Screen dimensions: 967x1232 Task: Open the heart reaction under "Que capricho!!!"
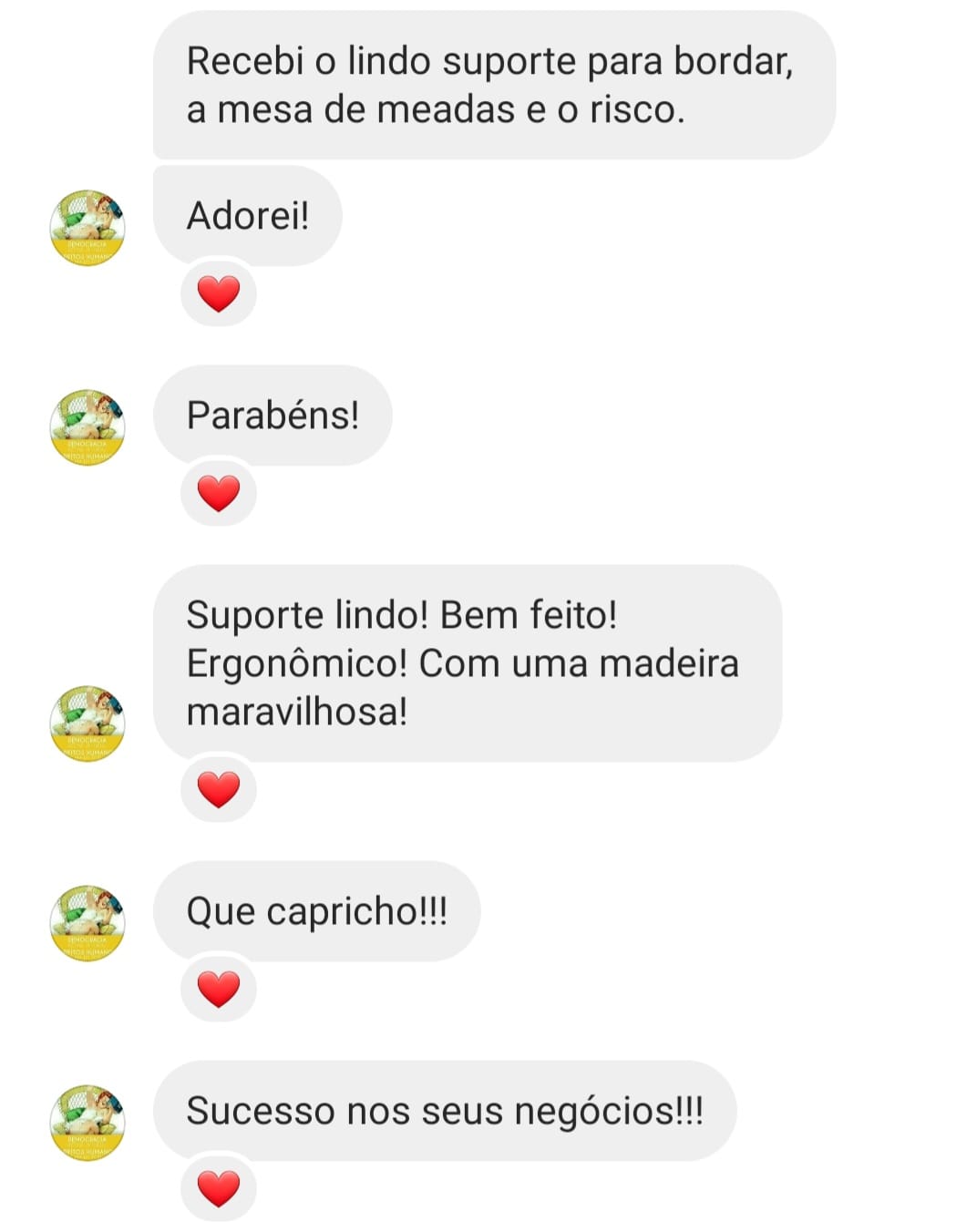pyautogui.click(x=219, y=989)
